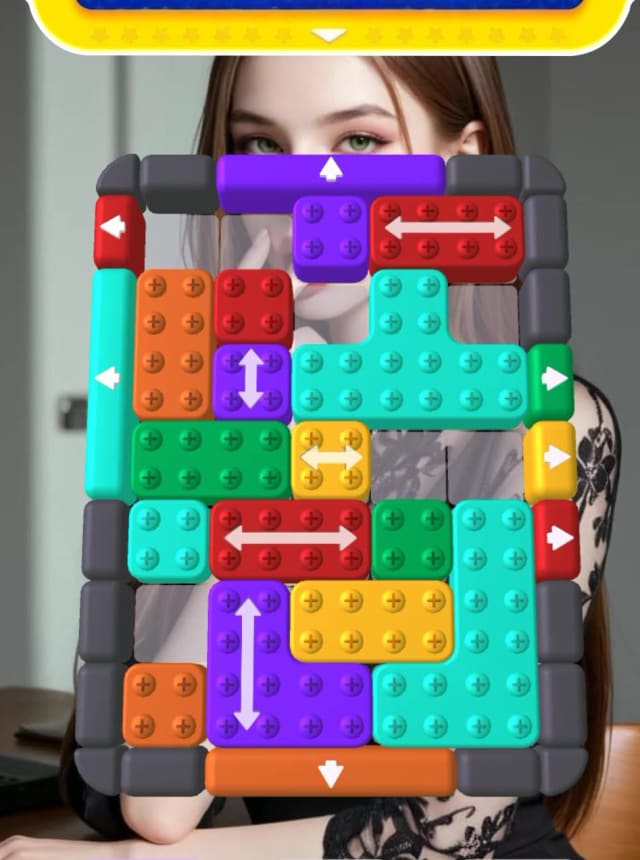Select the yellow square block with horizontal arrow
Image resolution: width=640 pixels, height=860 pixels.
click(x=331, y=459)
